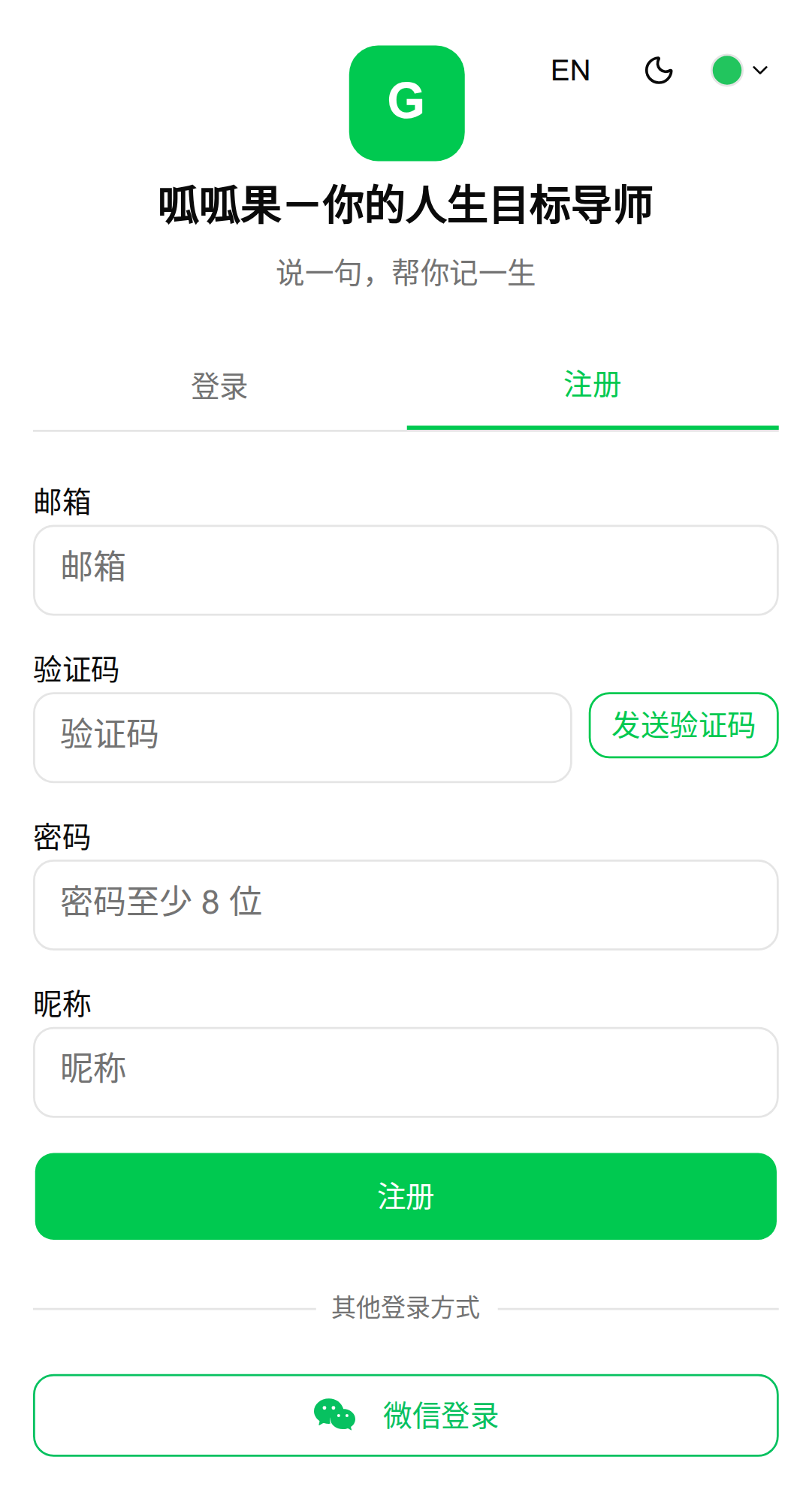Toggle dark mode with moon icon
Screen dimensions: 812x1502
pyautogui.click(x=659, y=71)
